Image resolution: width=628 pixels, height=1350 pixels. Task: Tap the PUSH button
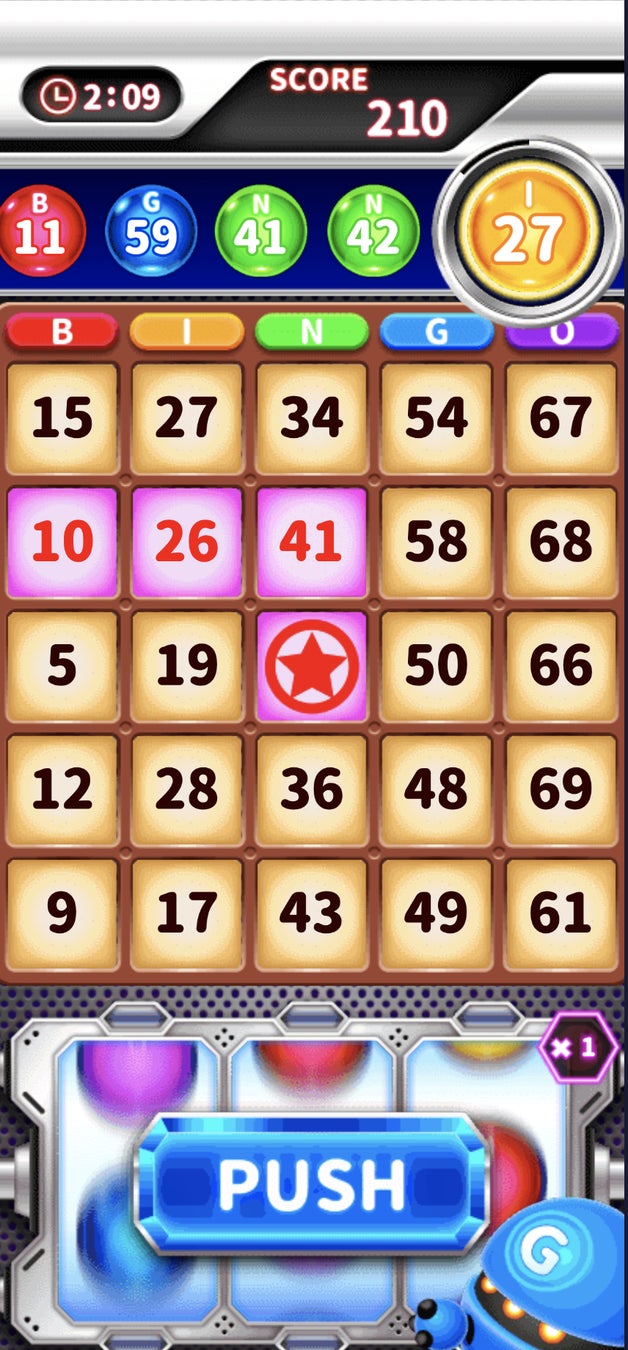click(x=311, y=1183)
